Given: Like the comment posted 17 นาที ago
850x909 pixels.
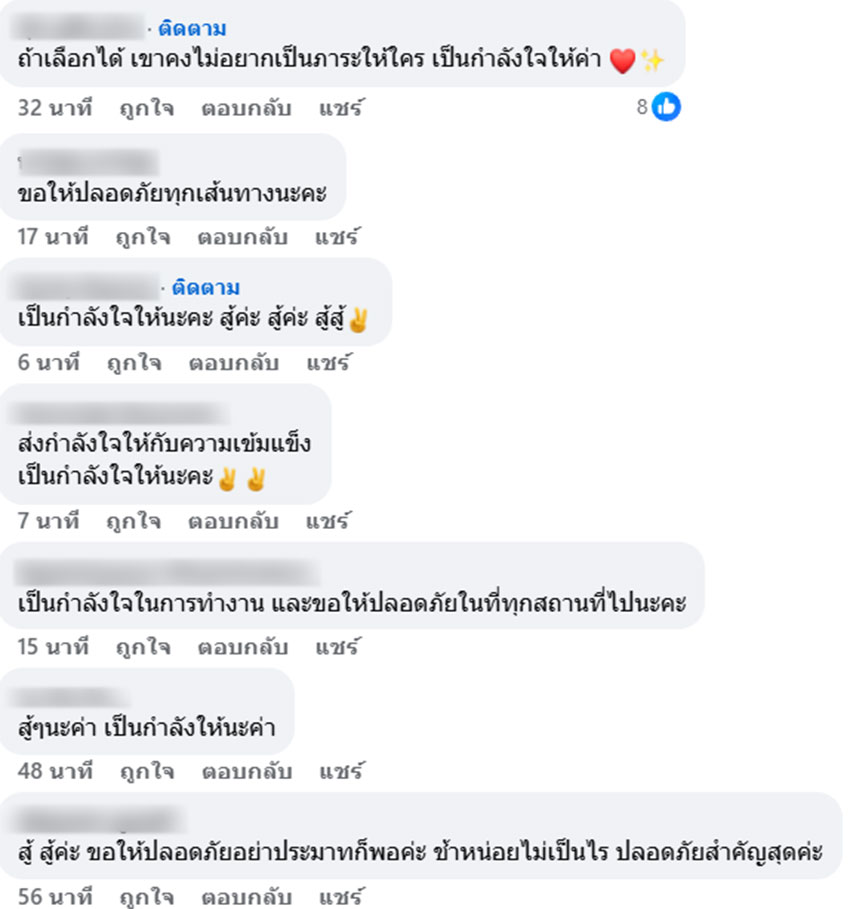Looking at the screenshot, I should [x=143, y=237].
